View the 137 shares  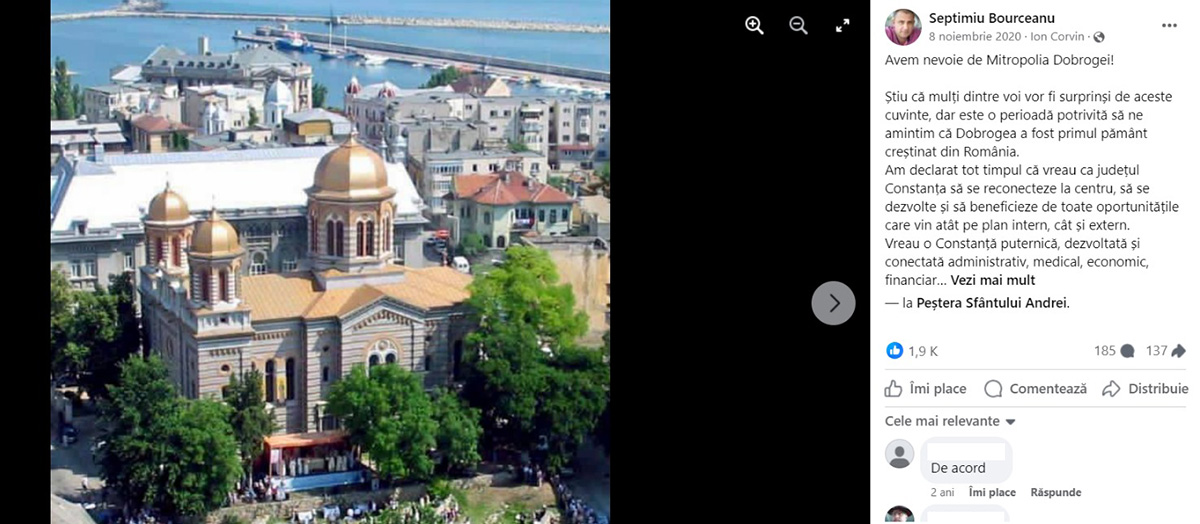1166,351
